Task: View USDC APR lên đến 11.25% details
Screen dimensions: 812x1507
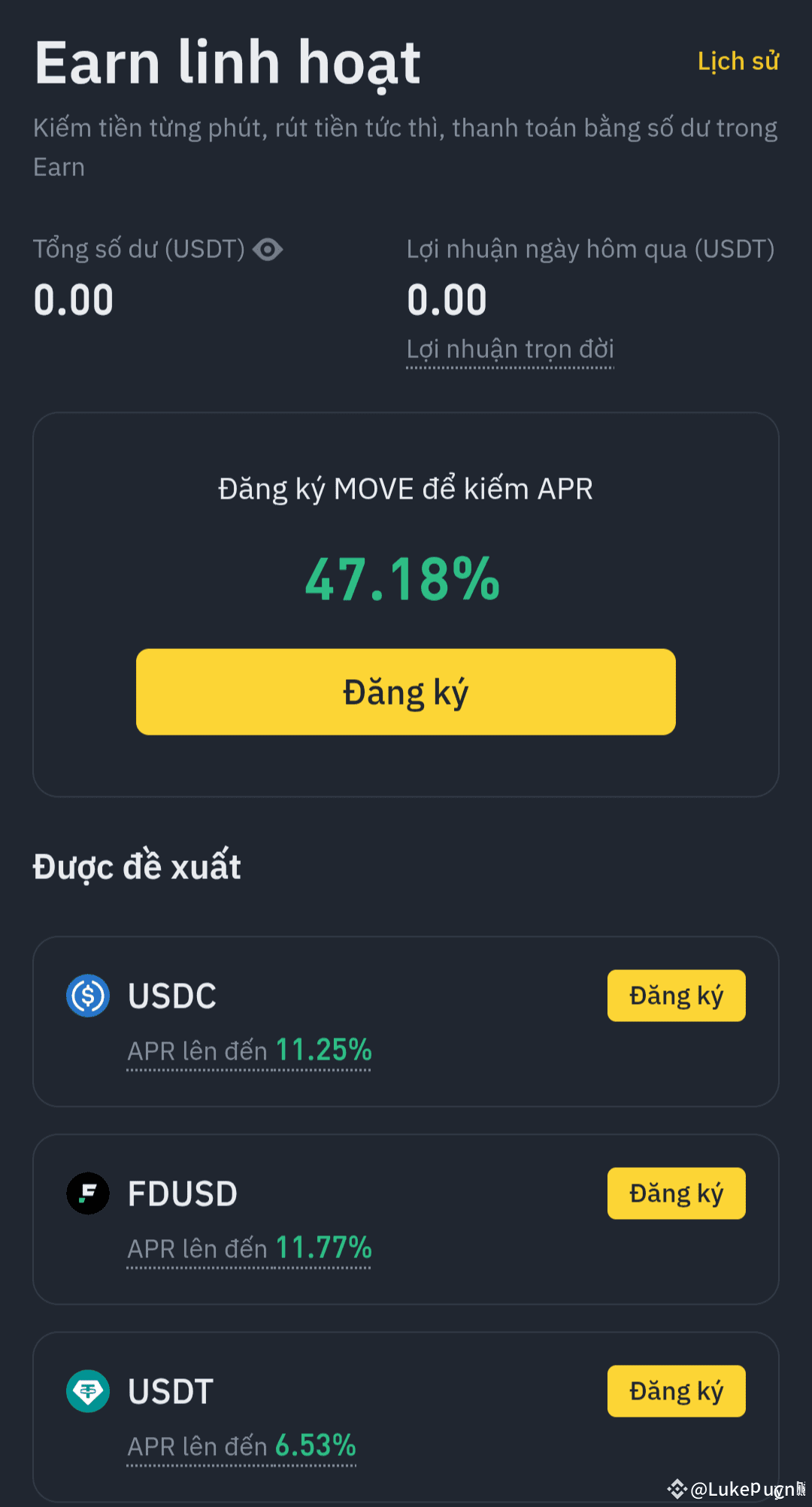Action: coord(249,1051)
